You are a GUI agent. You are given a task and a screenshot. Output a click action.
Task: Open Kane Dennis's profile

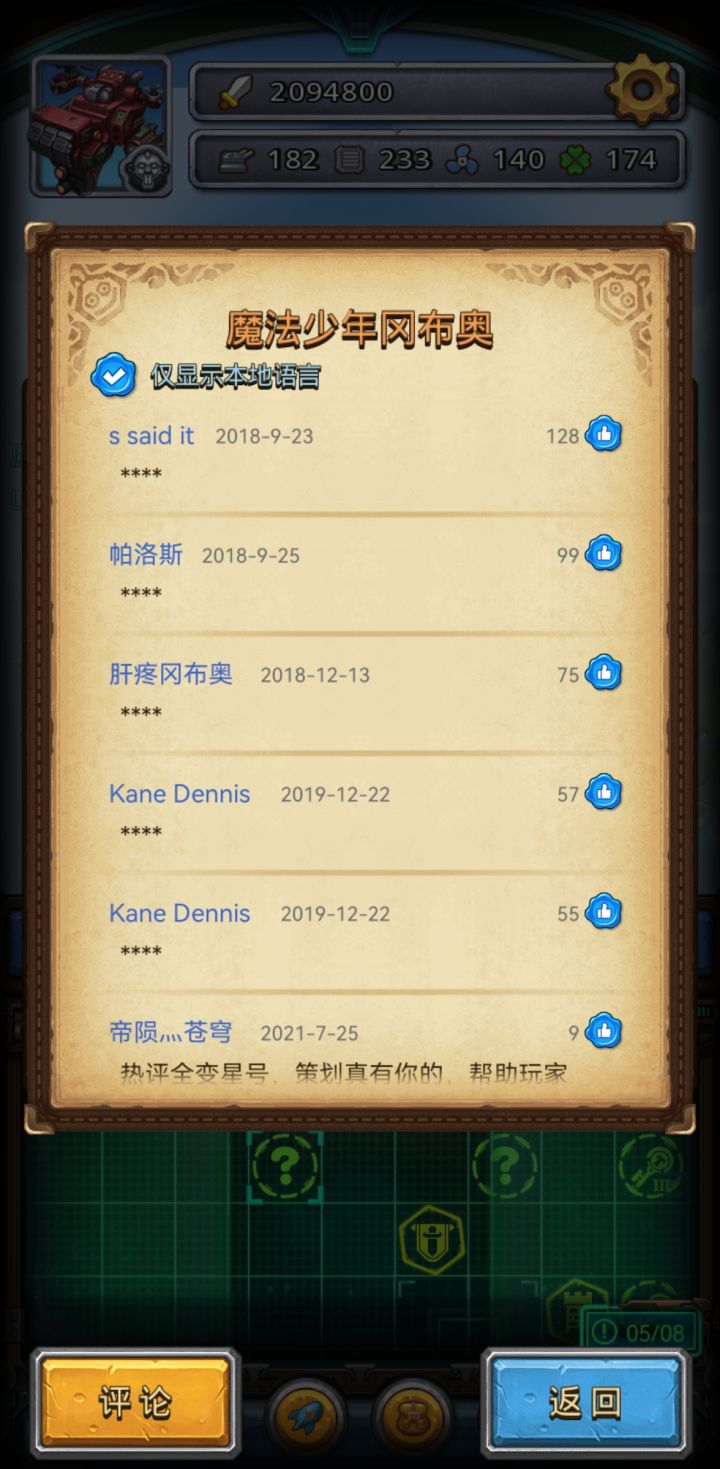[179, 793]
